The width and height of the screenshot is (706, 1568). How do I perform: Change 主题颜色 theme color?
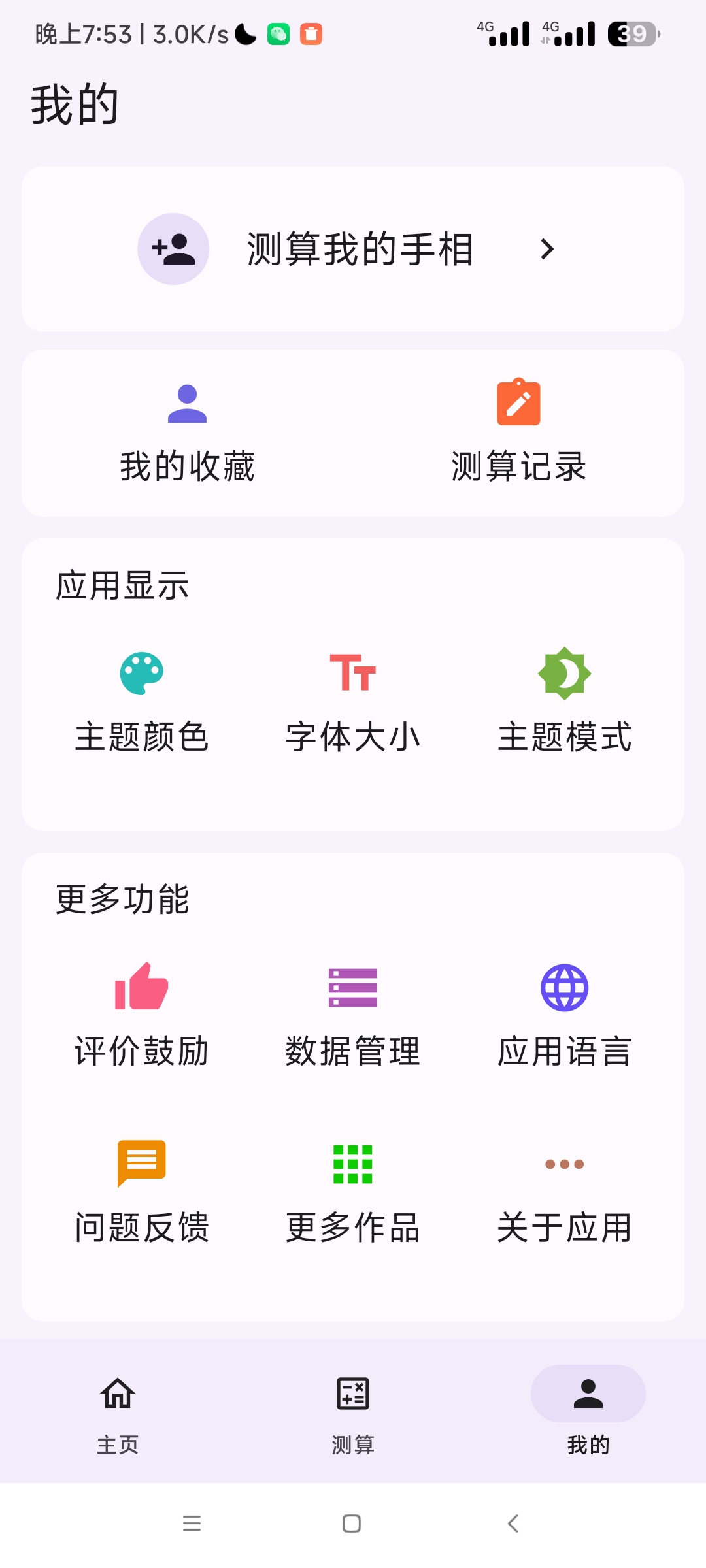142,702
